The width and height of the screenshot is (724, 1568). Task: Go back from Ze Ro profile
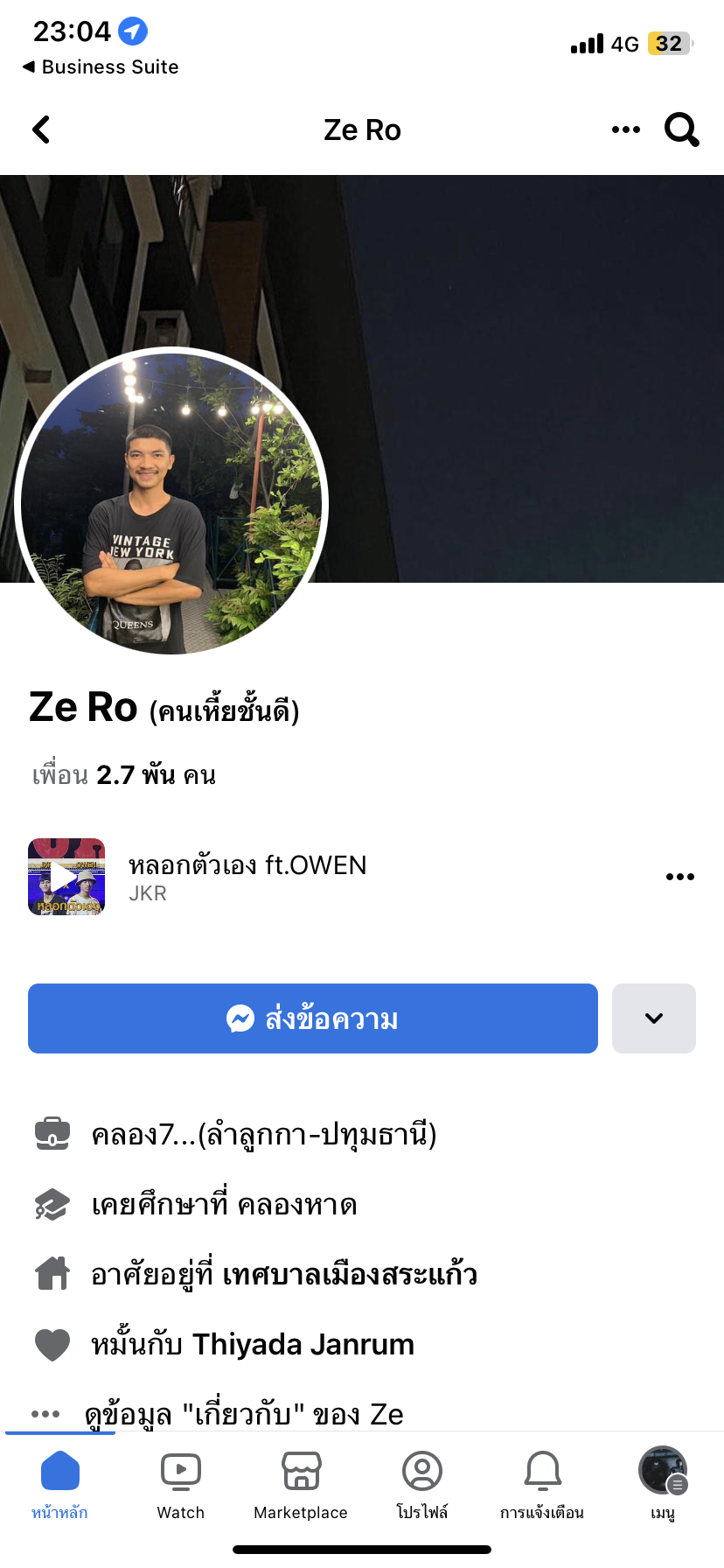click(x=41, y=129)
